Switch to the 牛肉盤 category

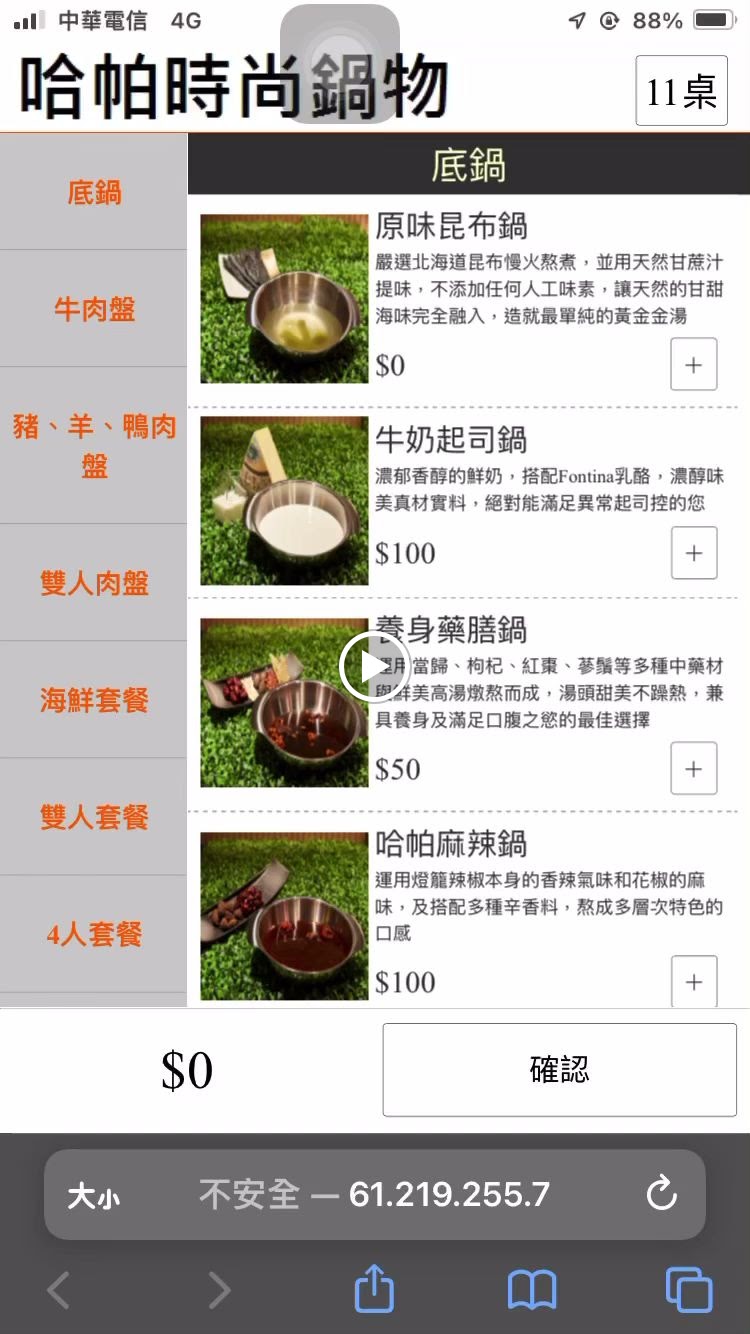[94, 309]
